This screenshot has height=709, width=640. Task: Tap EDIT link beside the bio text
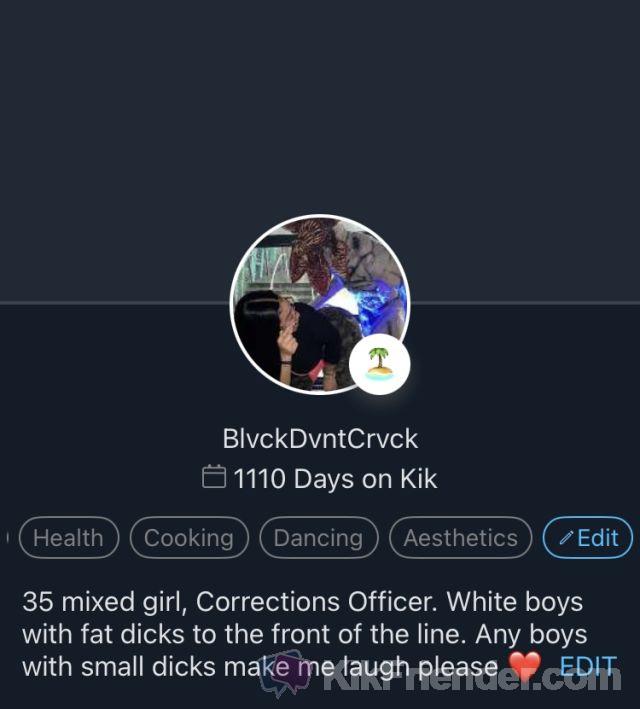click(x=587, y=666)
